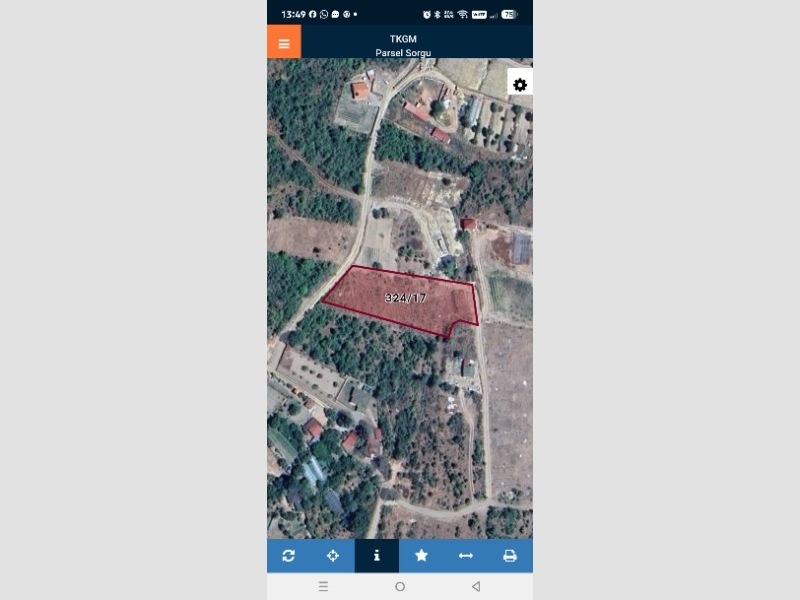Refresh the map view
Image resolution: width=800 pixels, height=600 pixels.
(289, 556)
